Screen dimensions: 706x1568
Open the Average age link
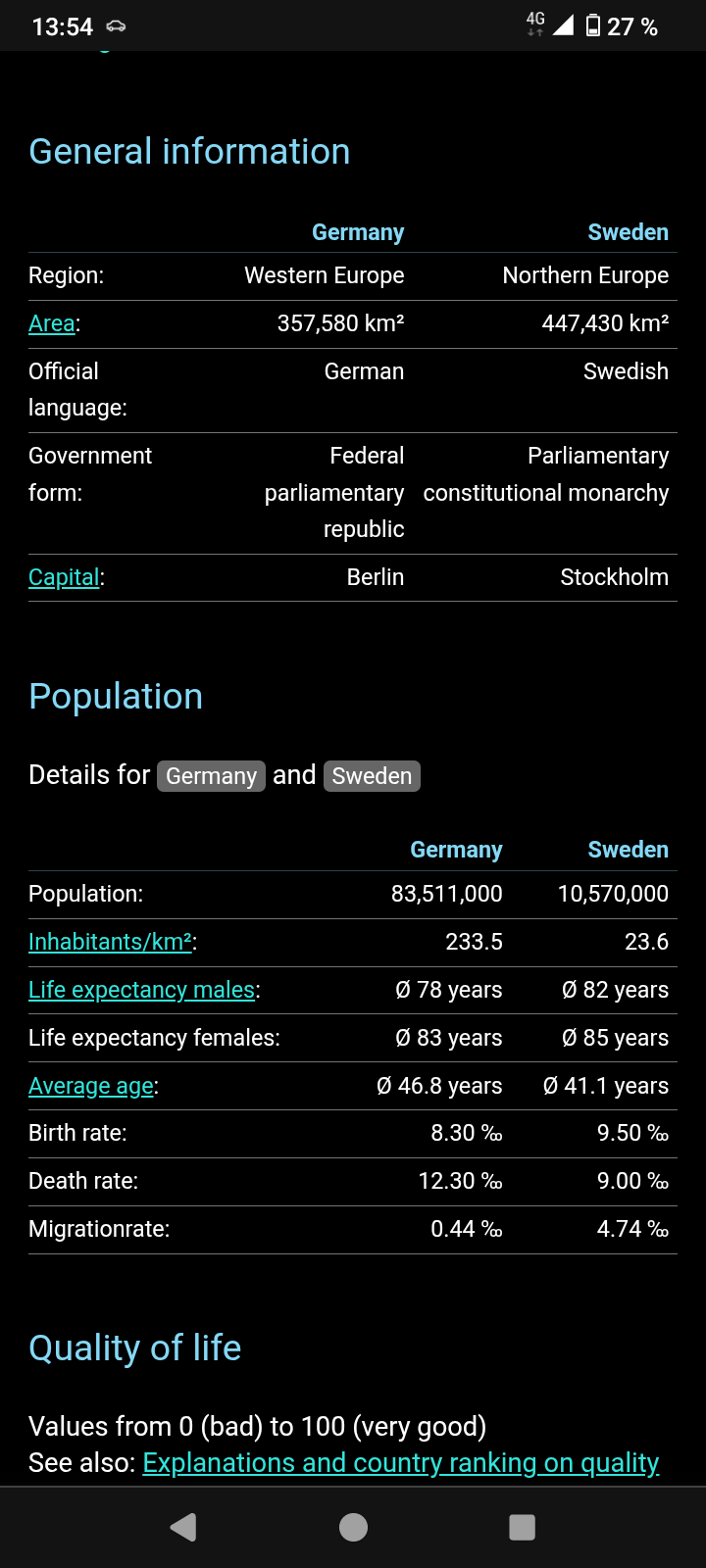91,1086
